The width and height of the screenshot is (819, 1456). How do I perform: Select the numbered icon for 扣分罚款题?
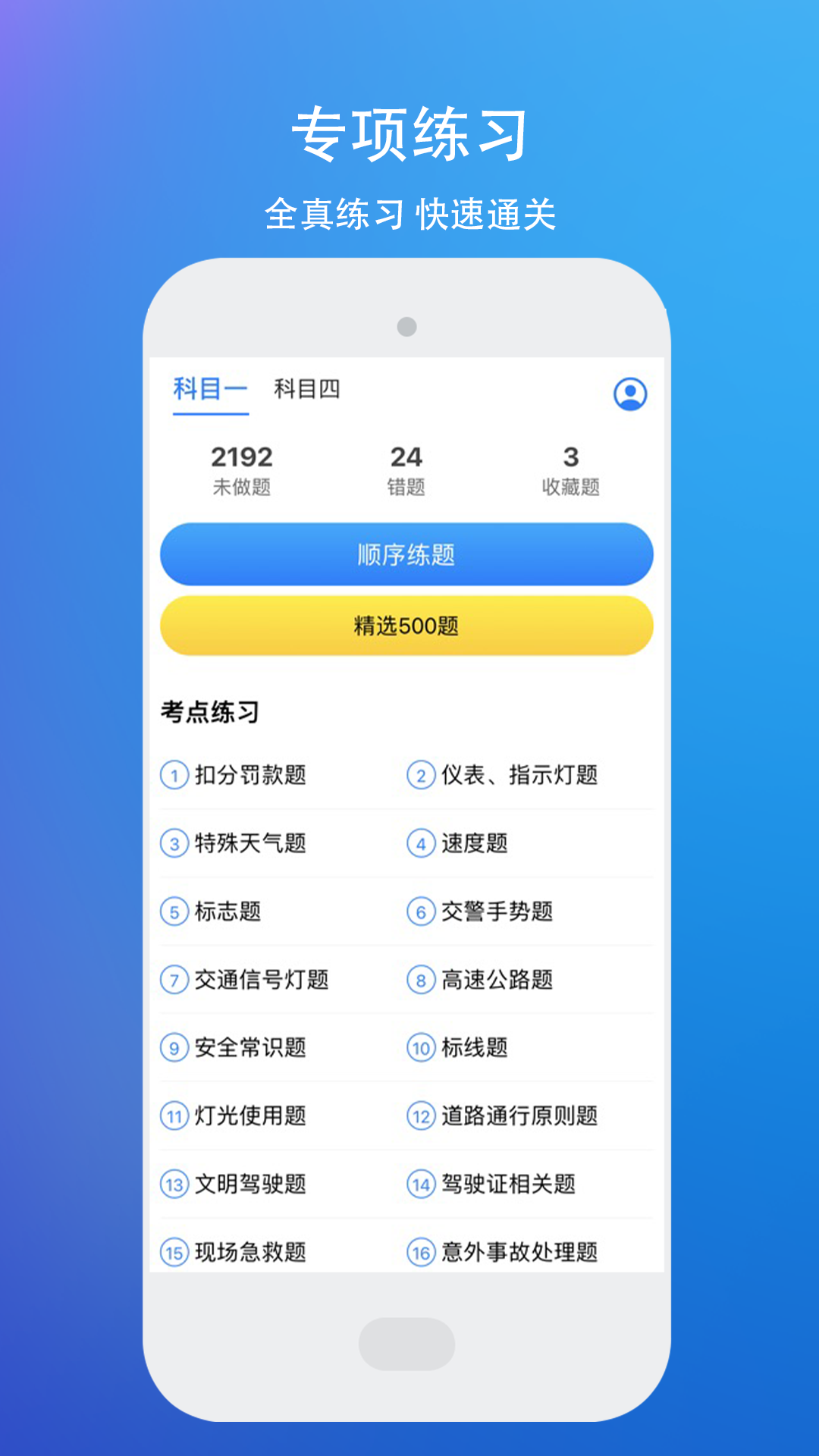click(173, 775)
